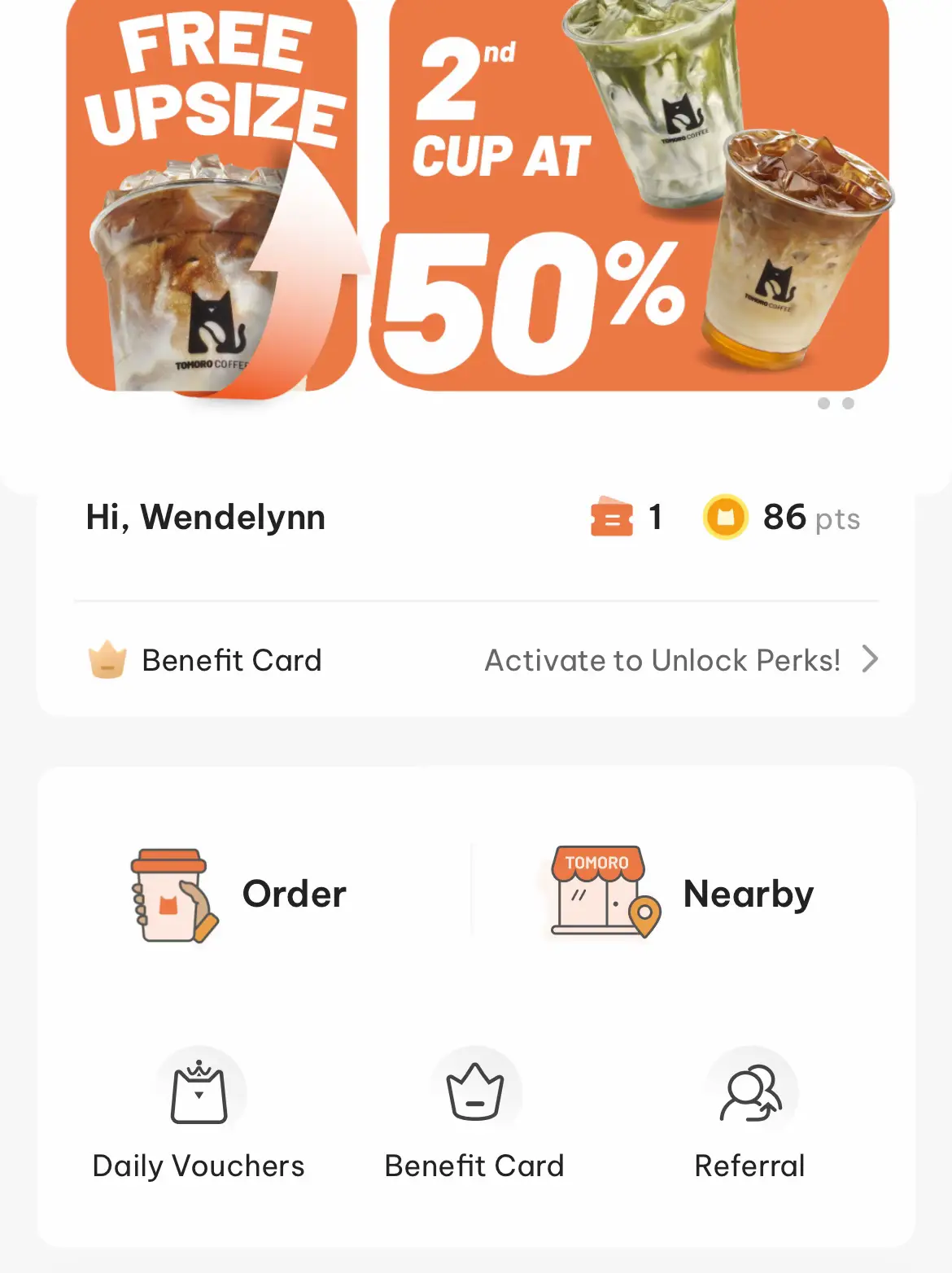Open your 86 pts balance
952x1273 pixels.
[x=781, y=518]
